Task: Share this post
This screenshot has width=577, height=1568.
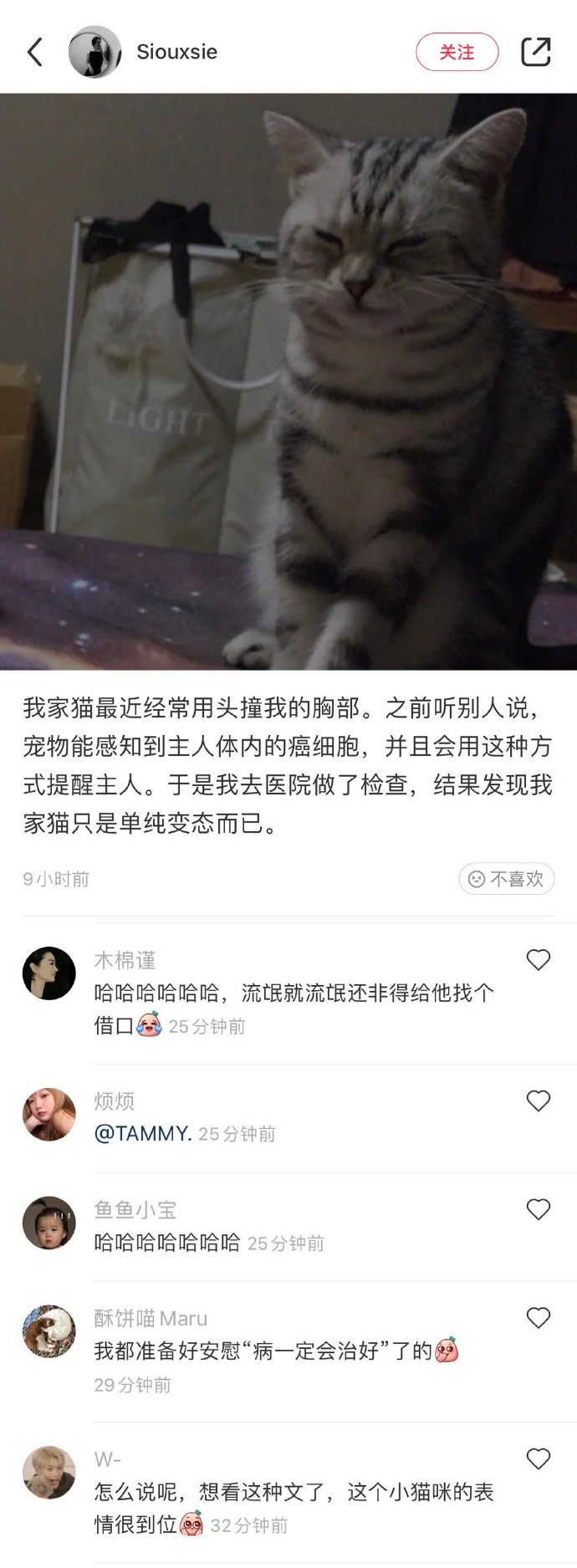Action: pos(535,52)
